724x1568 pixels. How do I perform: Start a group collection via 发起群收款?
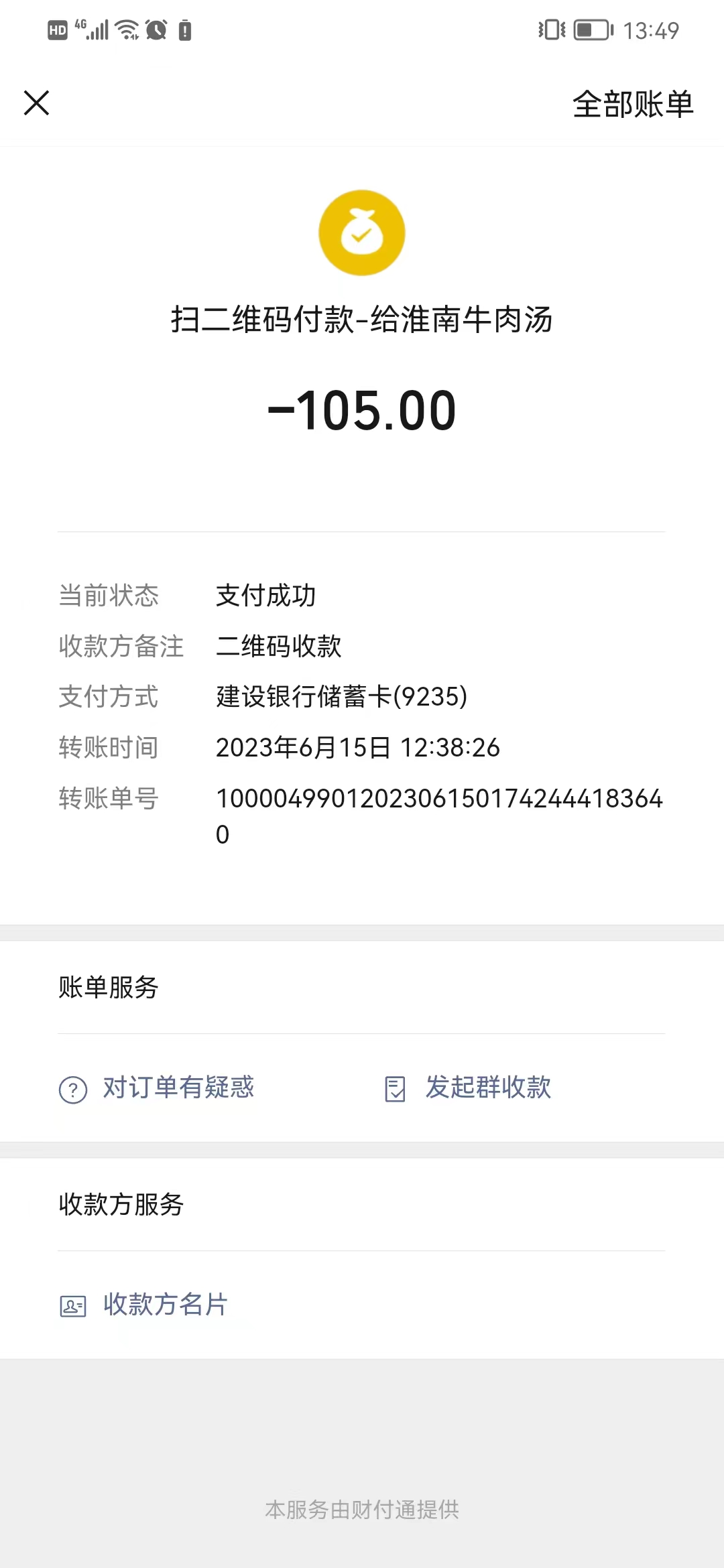pyautogui.click(x=469, y=1088)
